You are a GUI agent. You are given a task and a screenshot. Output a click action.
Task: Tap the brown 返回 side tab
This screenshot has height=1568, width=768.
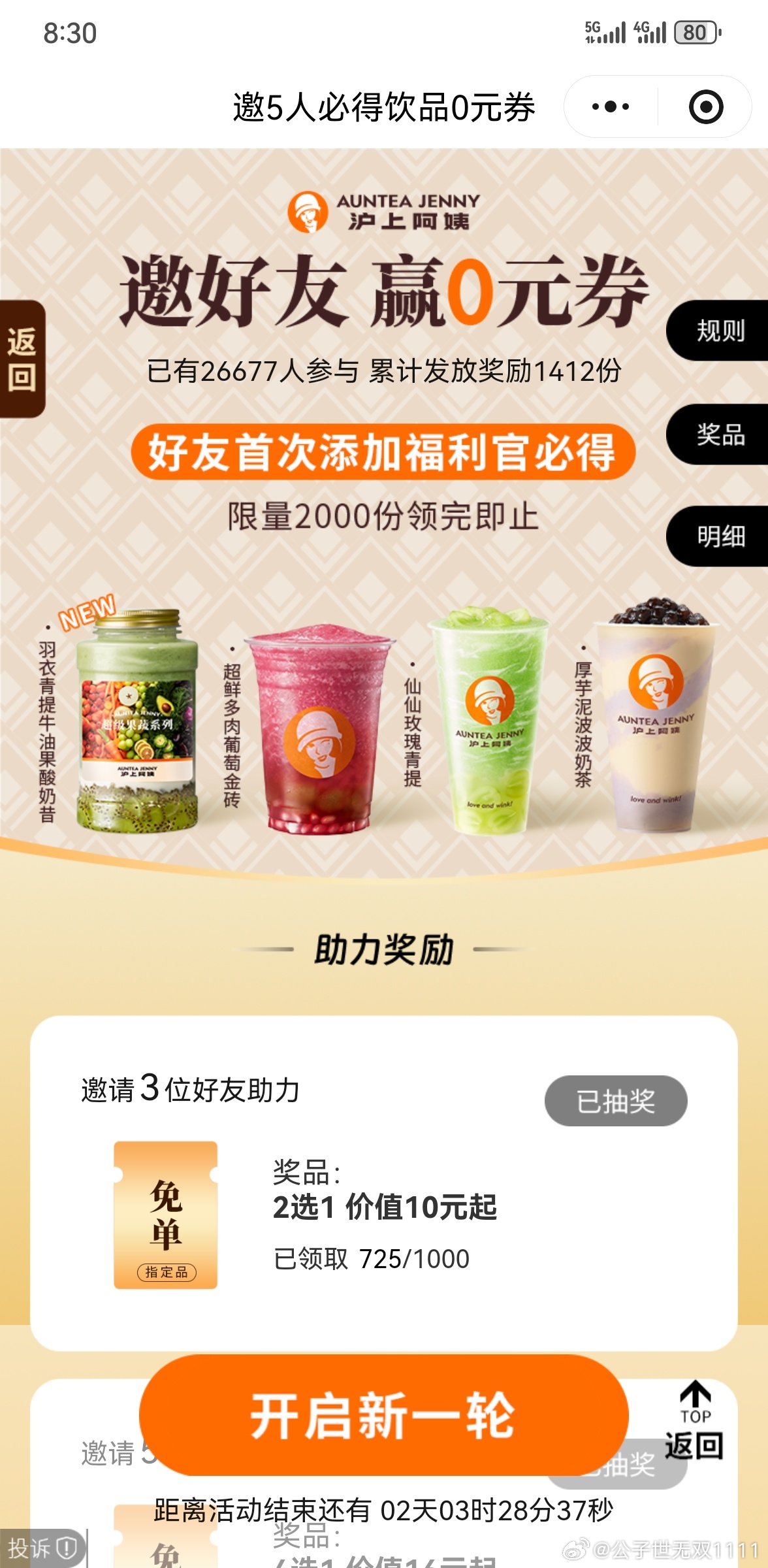click(22, 359)
